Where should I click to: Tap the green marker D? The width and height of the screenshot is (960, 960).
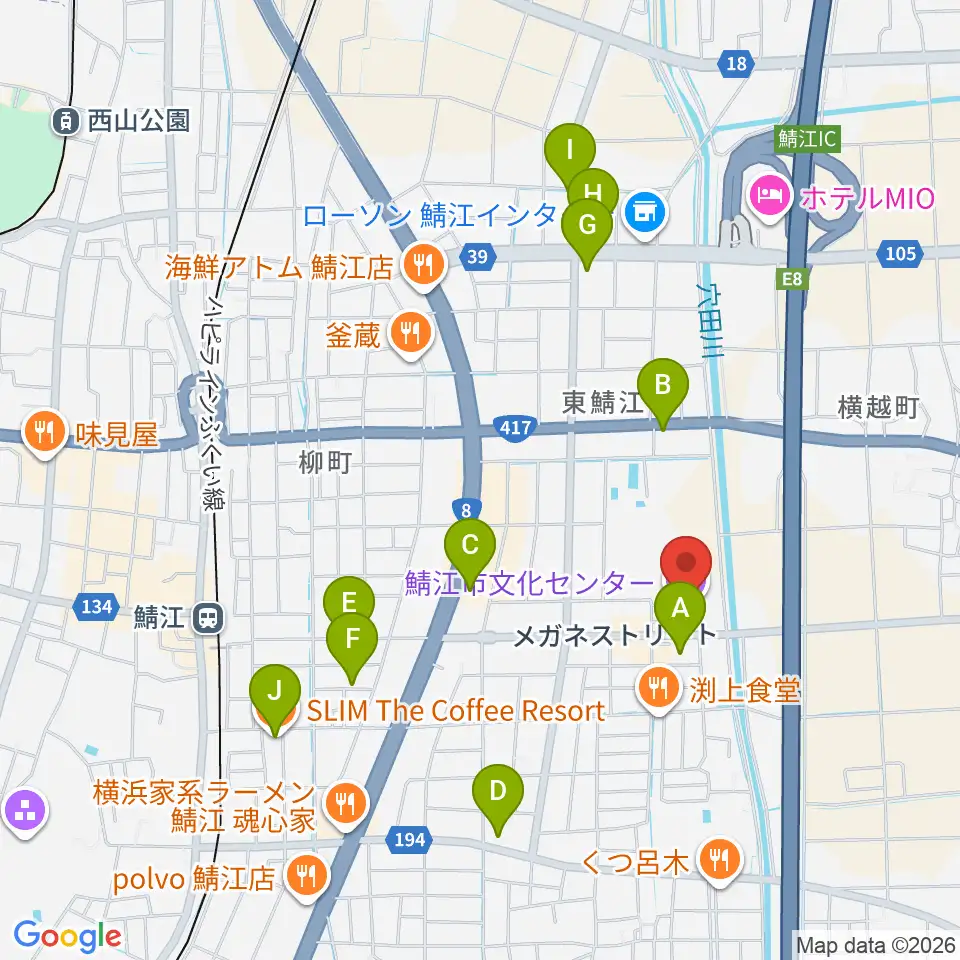point(498,798)
